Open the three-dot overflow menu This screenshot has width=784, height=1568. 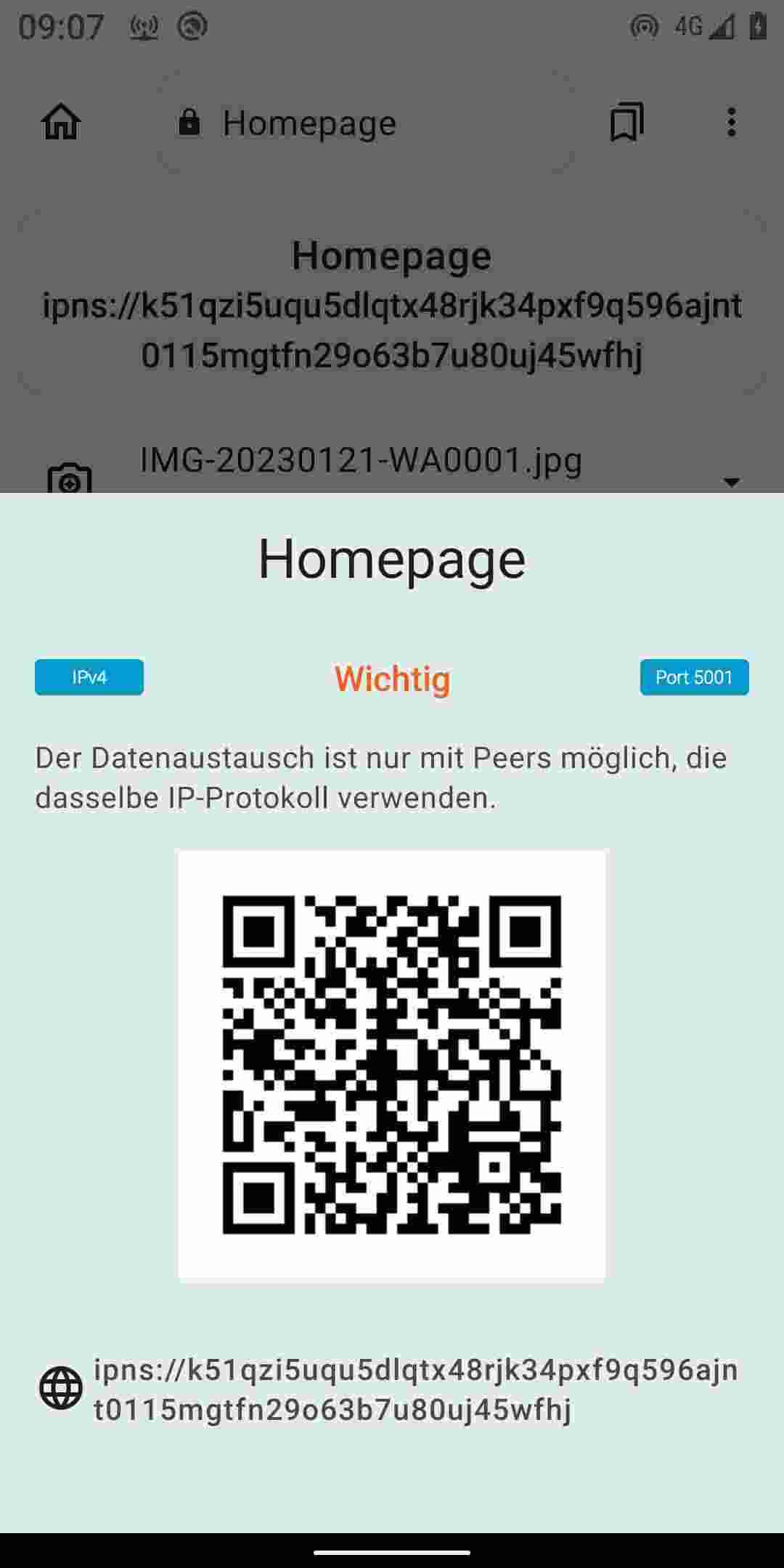point(731,122)
